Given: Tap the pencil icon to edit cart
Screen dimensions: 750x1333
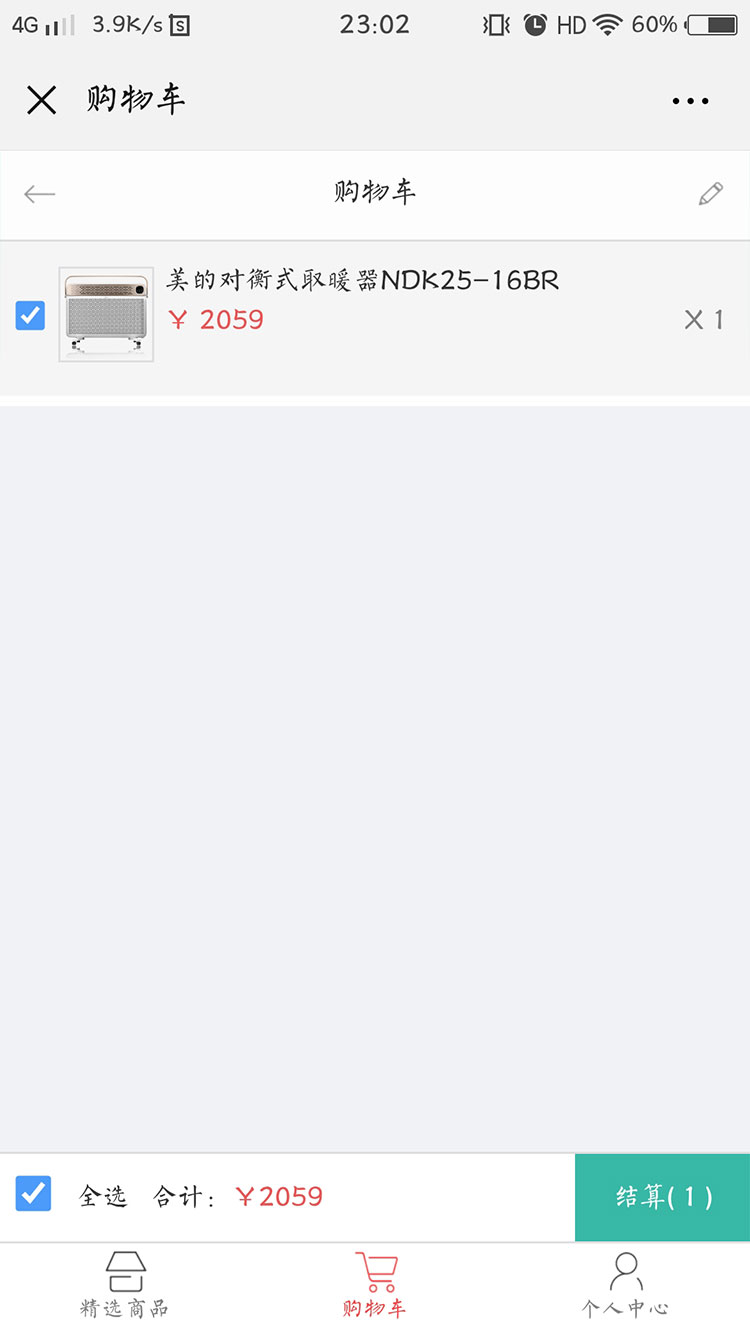Looking at the screenshot, I should [x=710, y=194].
